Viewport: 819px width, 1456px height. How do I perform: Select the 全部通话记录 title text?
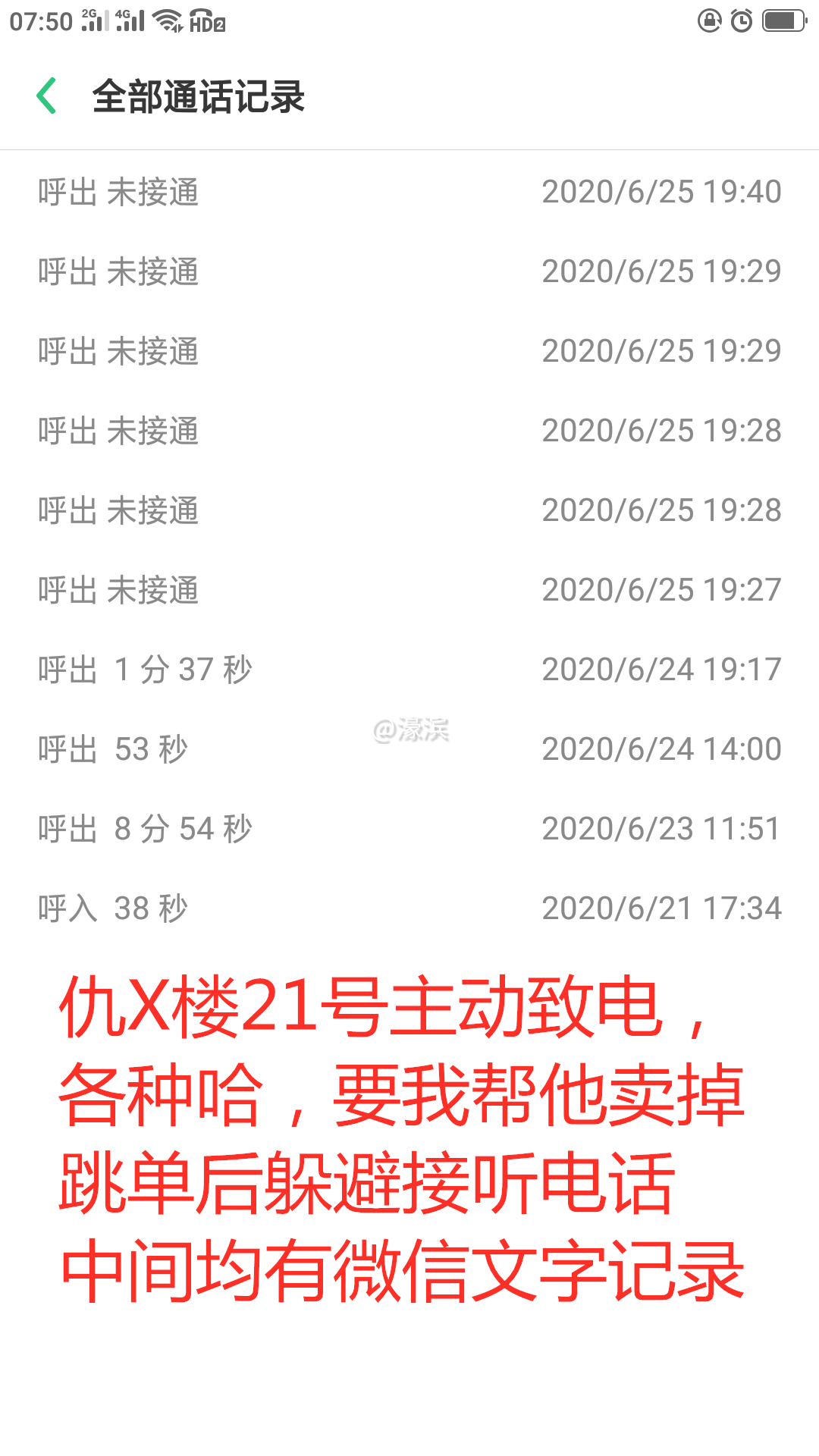[x=199, y=97]
